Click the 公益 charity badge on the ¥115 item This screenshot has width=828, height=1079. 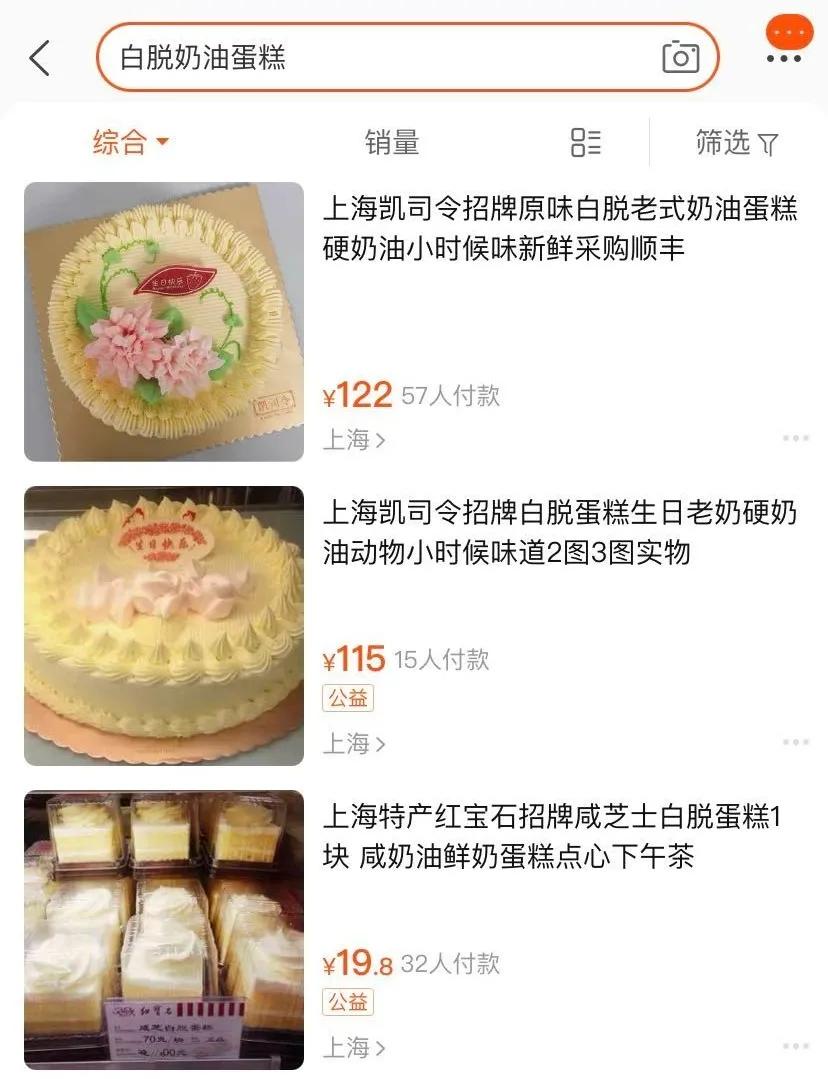(346, 698)
